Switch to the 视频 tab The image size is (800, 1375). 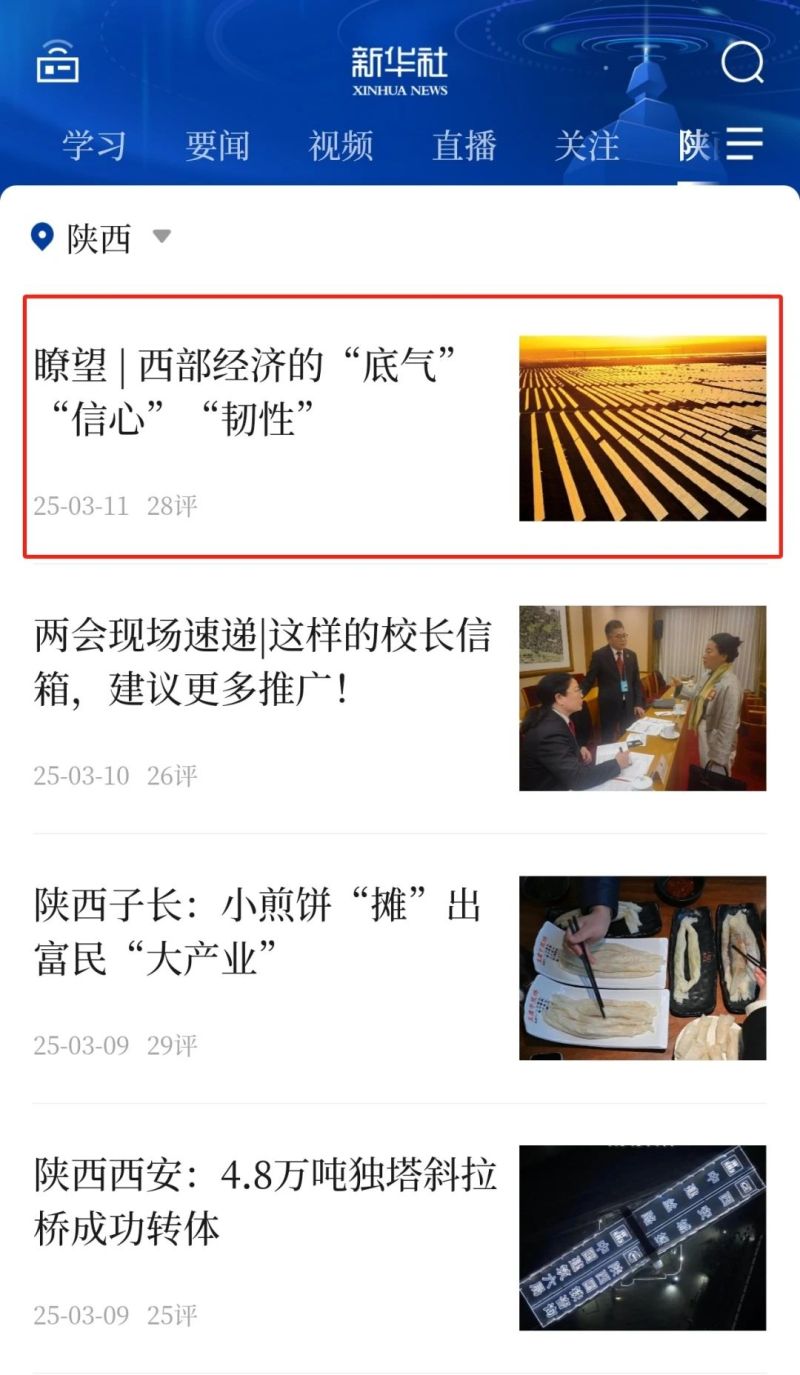click(341, 146)
